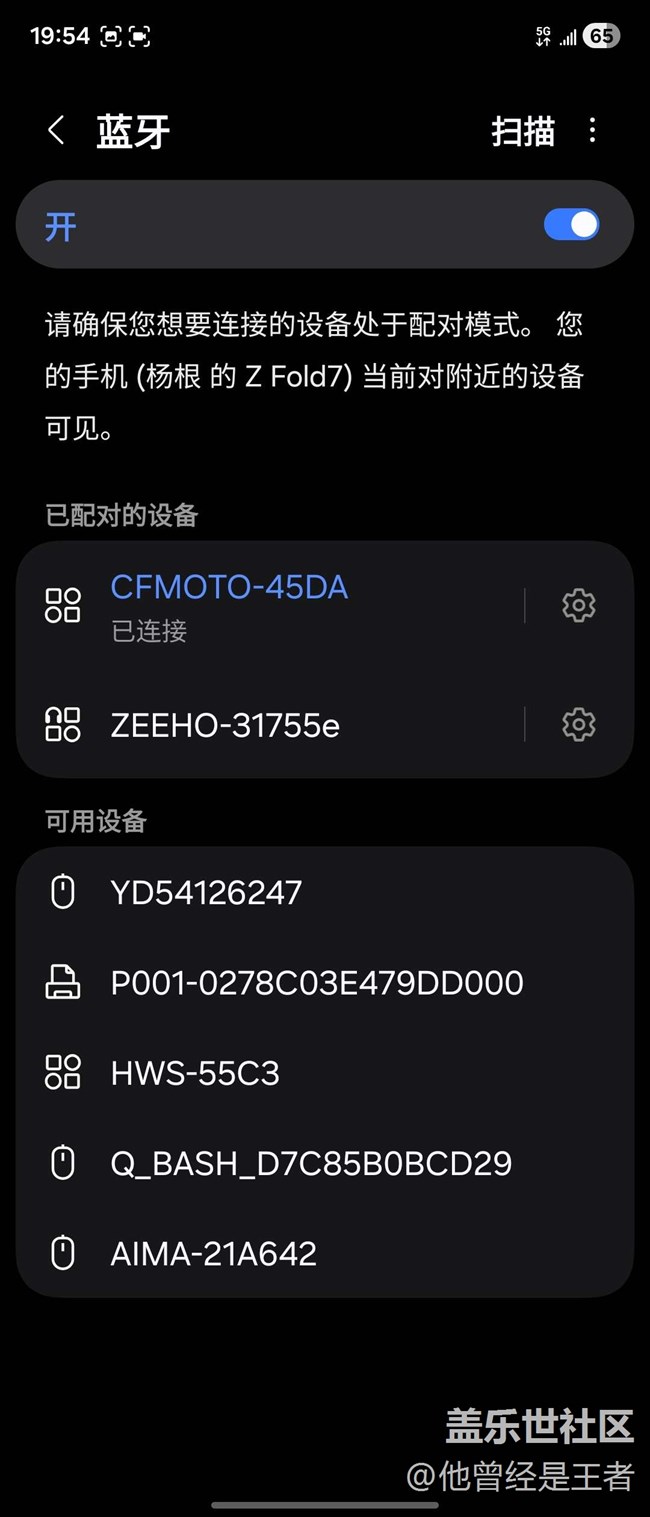This screenshot has height=1517, width=650.
Task: Open settings gear for ZEEHO-31755e
Action: tap(579, 725)
